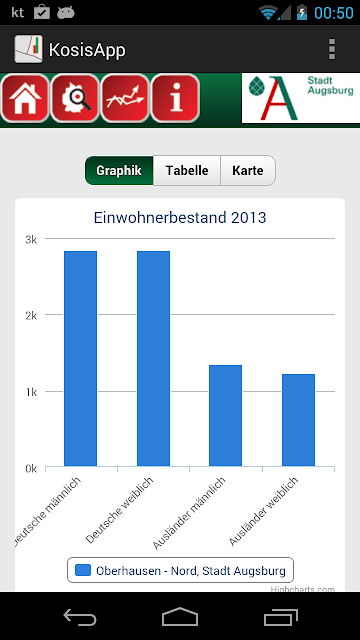Open the Highcharts.com credit link
Viewport: 360px width, 640px height.
click(x=302, y=589)
